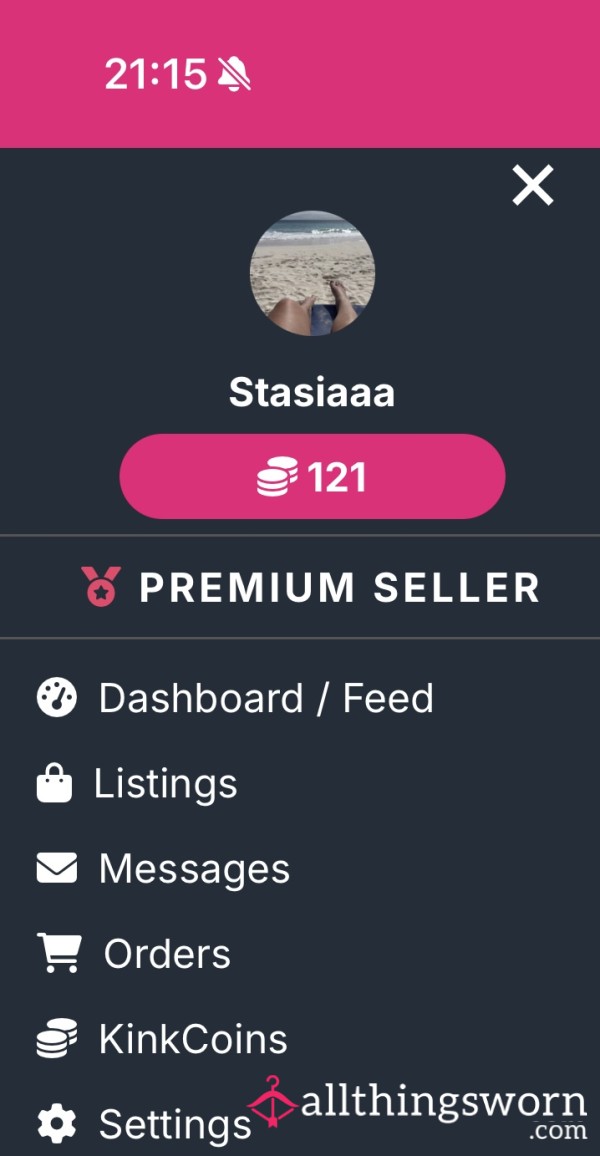The height and width of the screenshot is (1156, 600).
Task: Open Settings
Action: pyautogui.click(x=144, y=1124)
